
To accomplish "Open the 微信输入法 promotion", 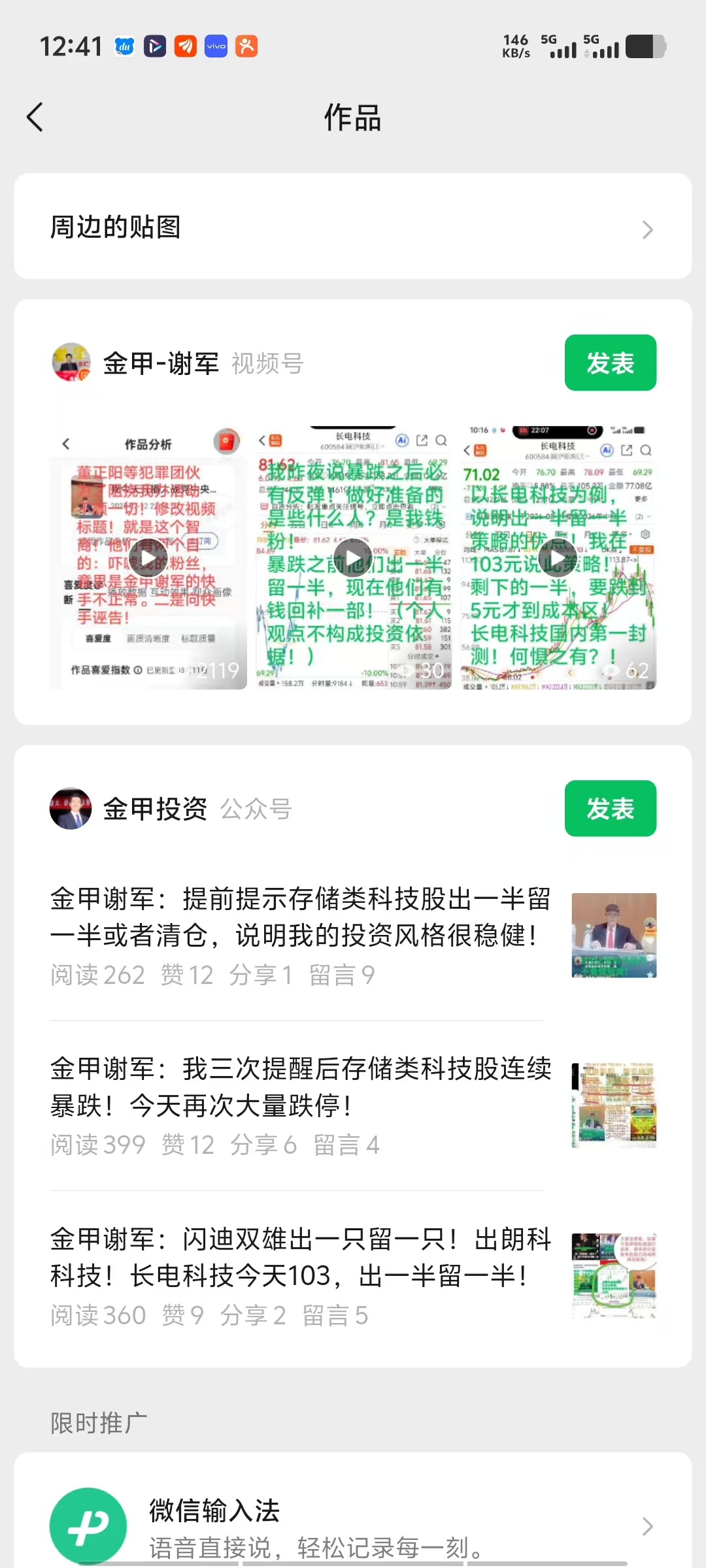I will [353, 1527].
